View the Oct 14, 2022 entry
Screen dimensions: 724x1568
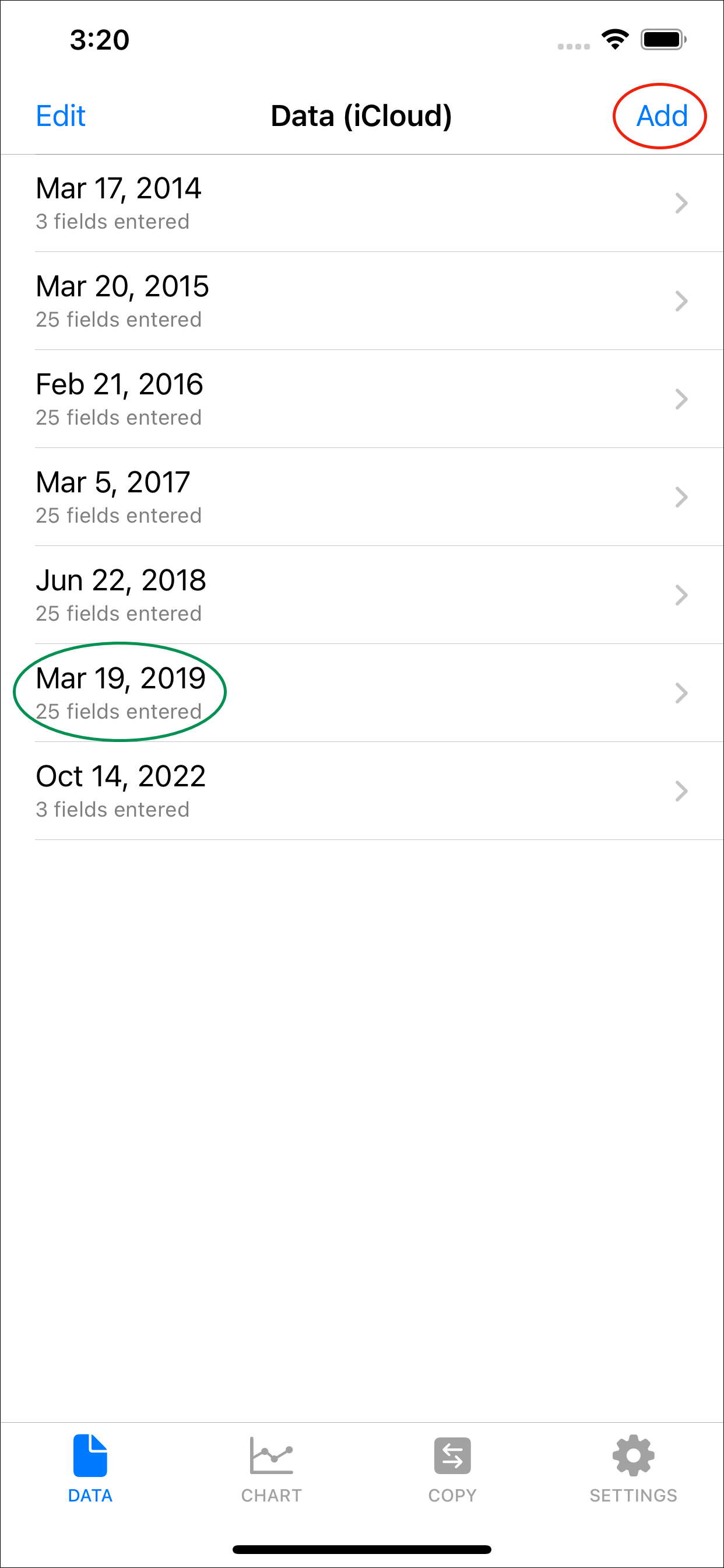[362, 792]
